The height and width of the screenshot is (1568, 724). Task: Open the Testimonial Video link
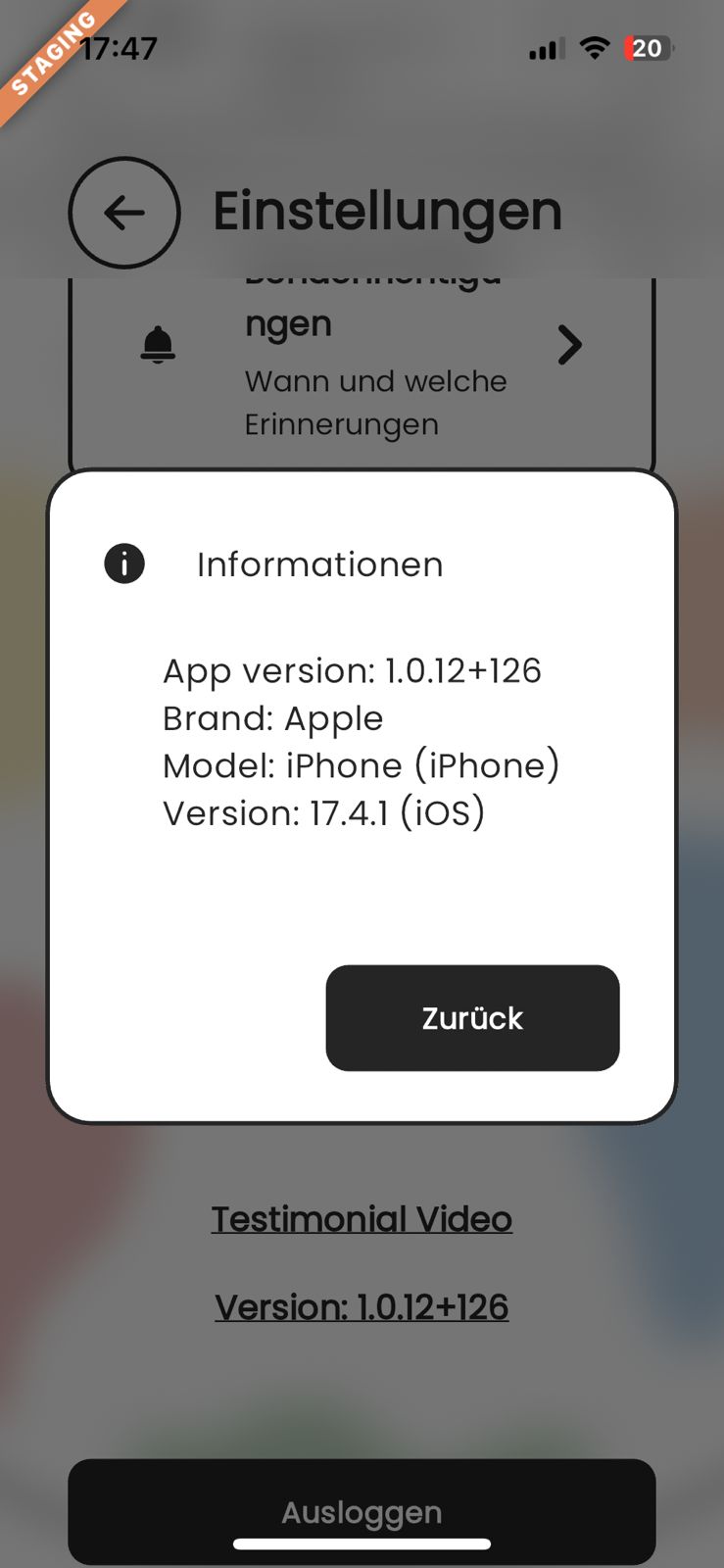pyautogui.click(x=362, y=1219)
